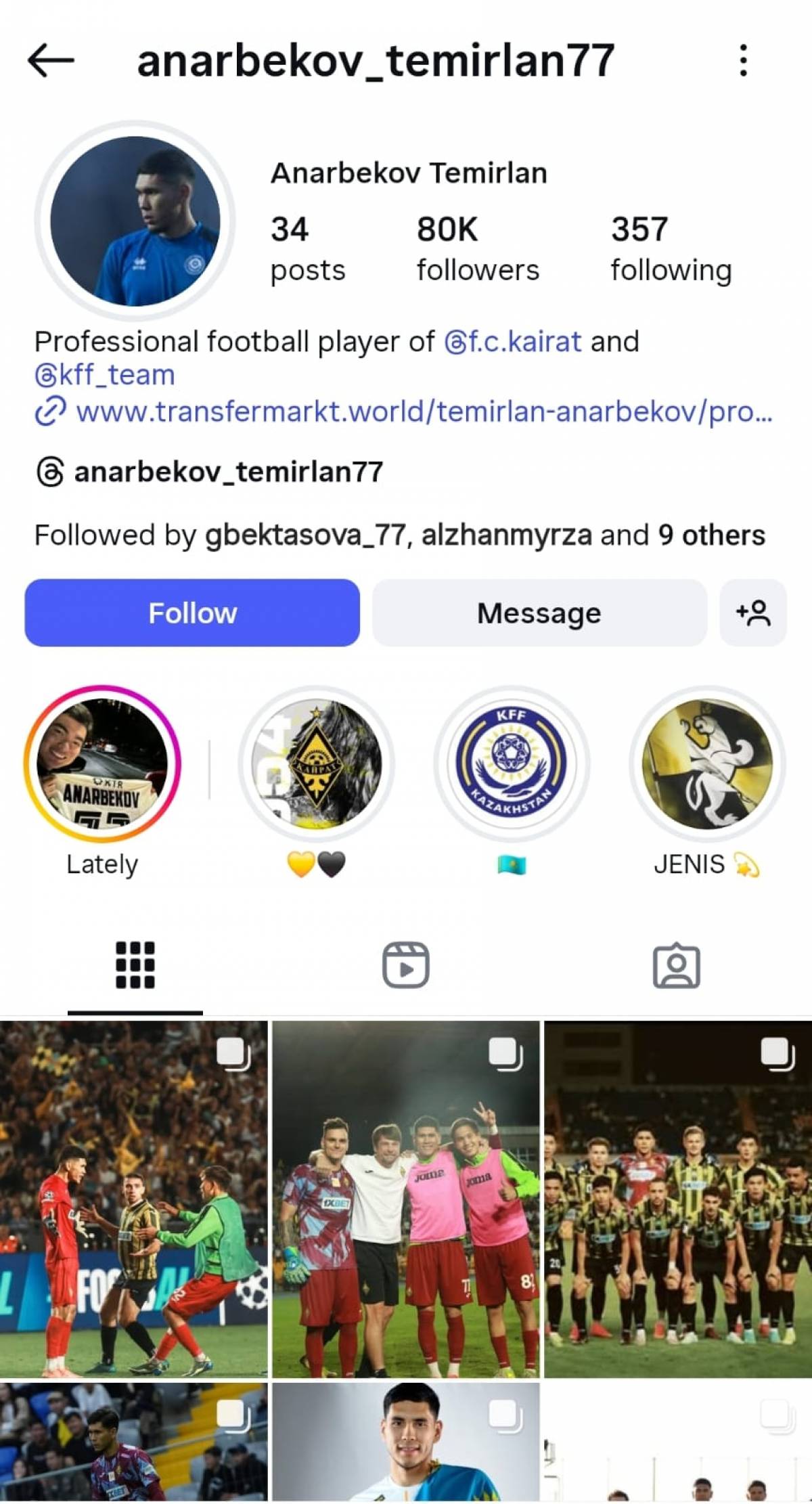
Task: Go back using the arrow icon
Action: tap(51, 61)
